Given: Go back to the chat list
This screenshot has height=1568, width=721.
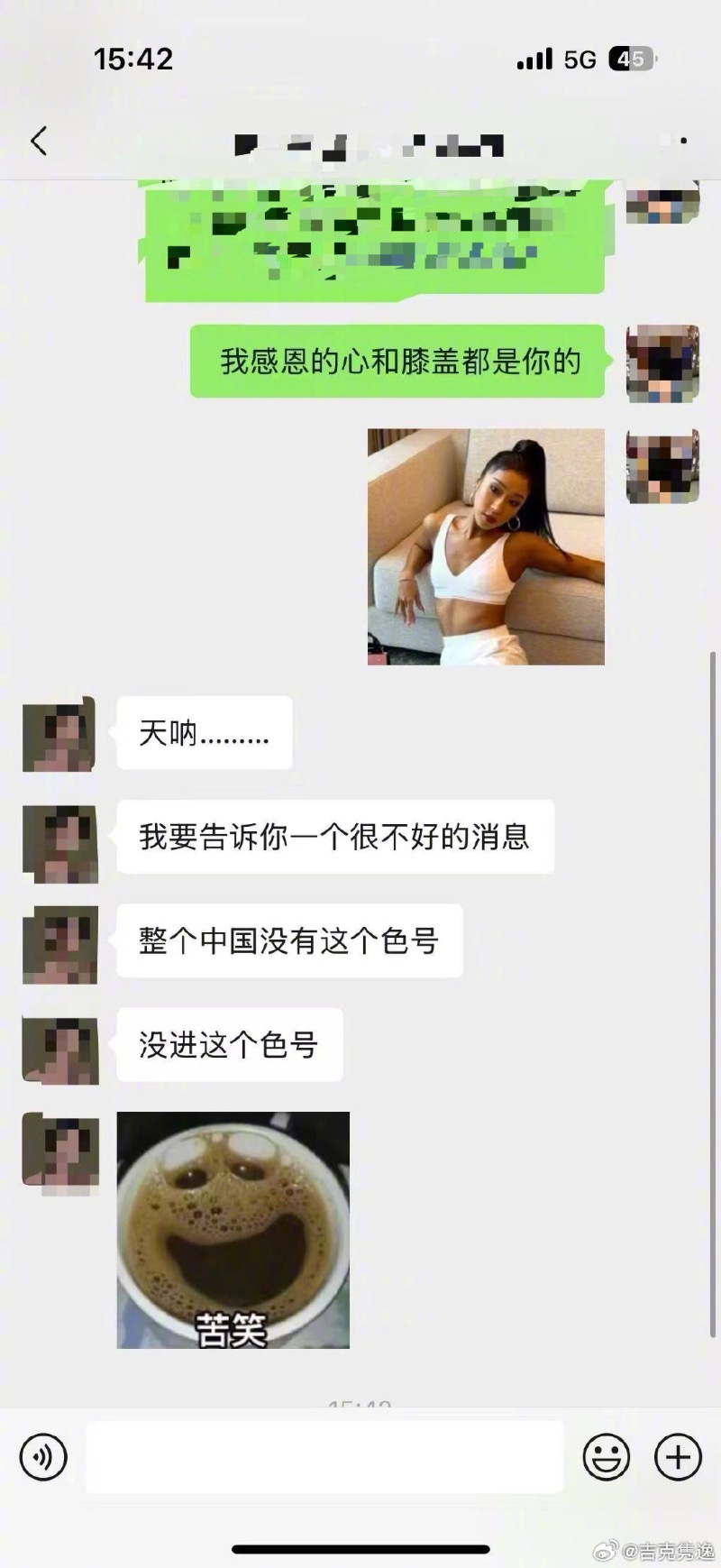Looking at the screenshot, I should (x=39, y=142).
